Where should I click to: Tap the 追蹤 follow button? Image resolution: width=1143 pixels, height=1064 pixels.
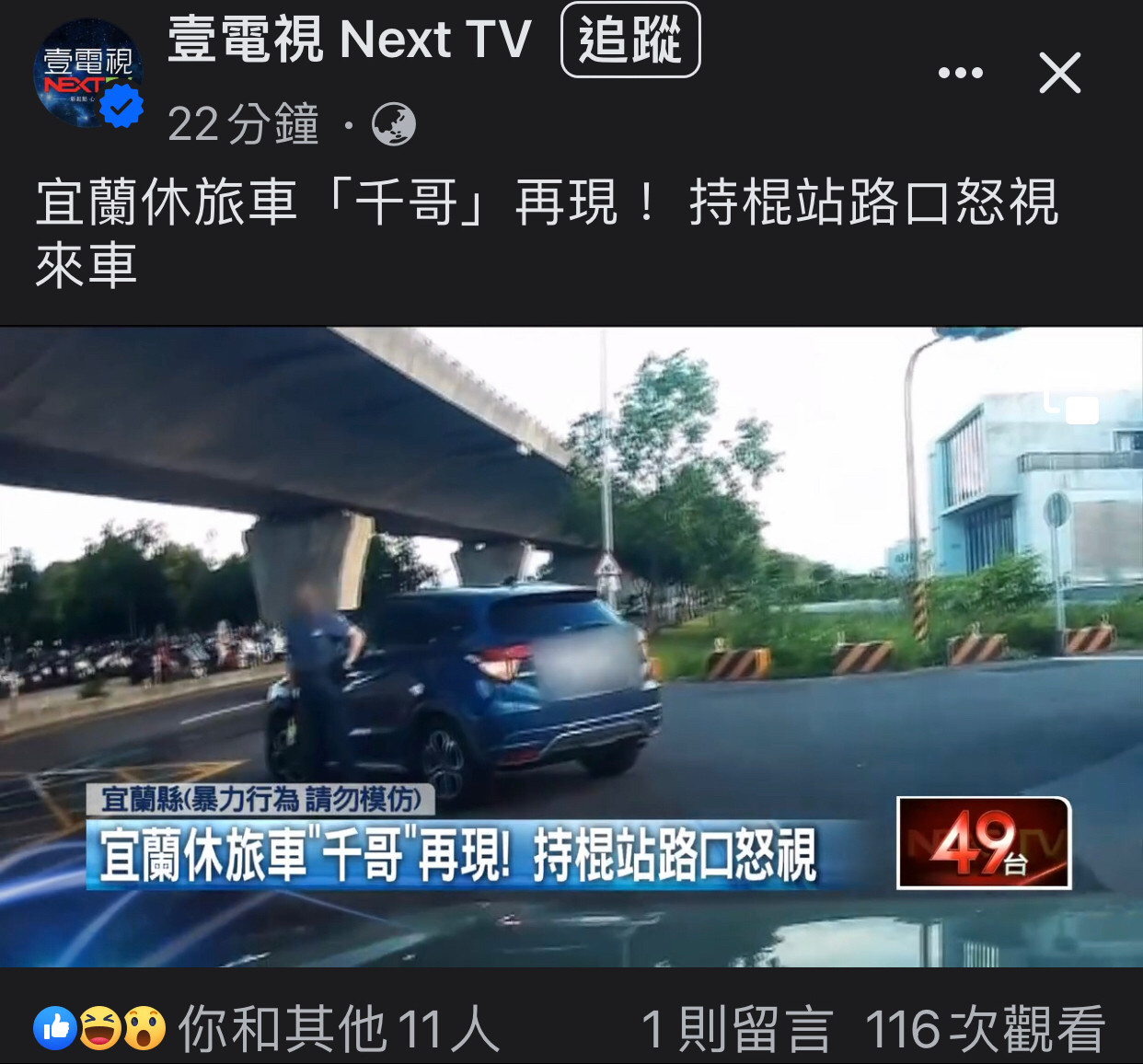coord(630,40)
